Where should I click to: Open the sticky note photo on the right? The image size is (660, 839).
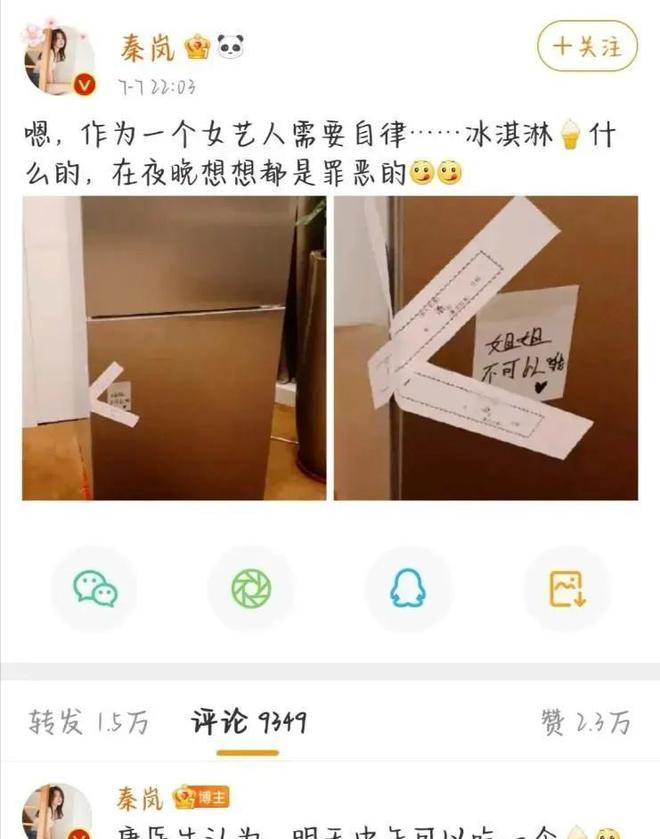click(x=486, y=348)
